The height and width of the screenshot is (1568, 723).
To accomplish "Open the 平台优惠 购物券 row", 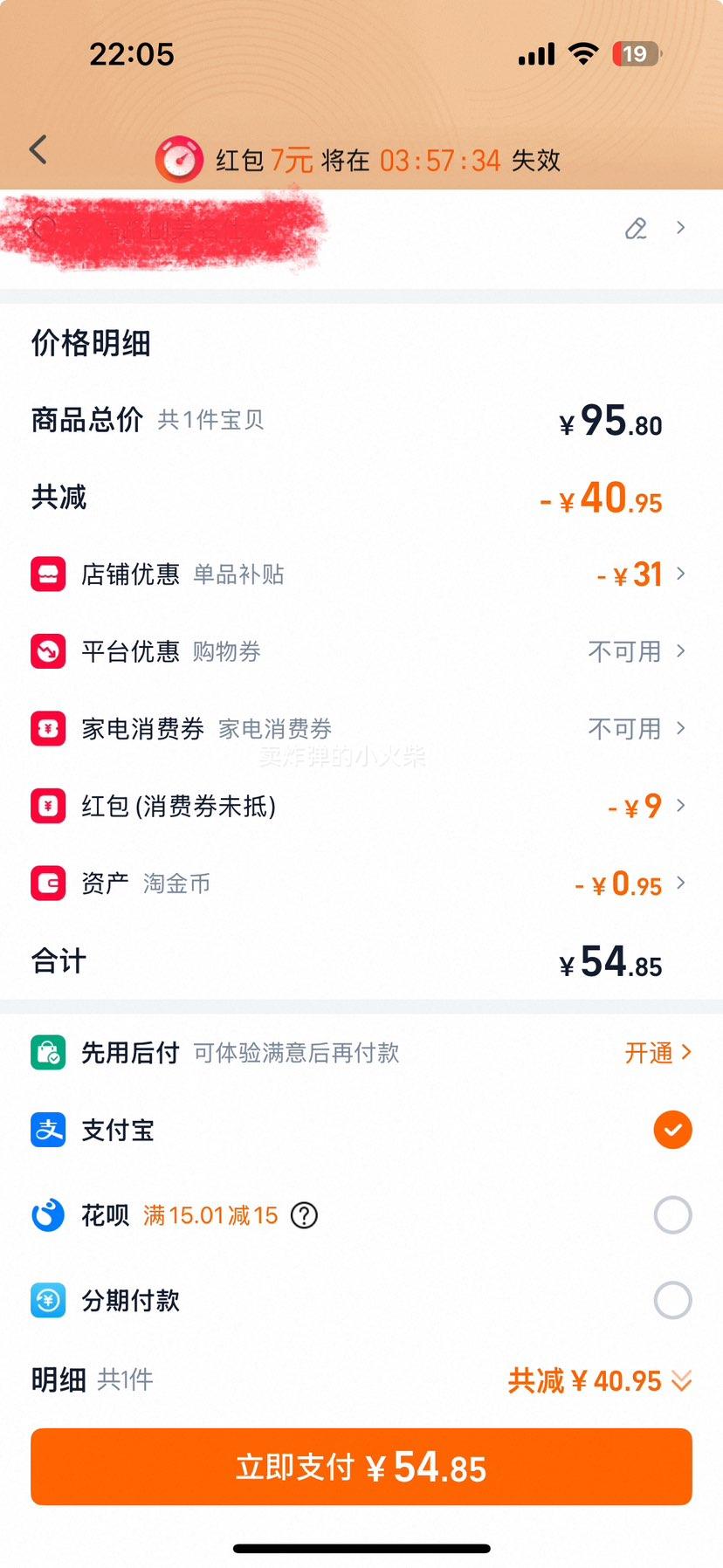I will tap(361, 651).
